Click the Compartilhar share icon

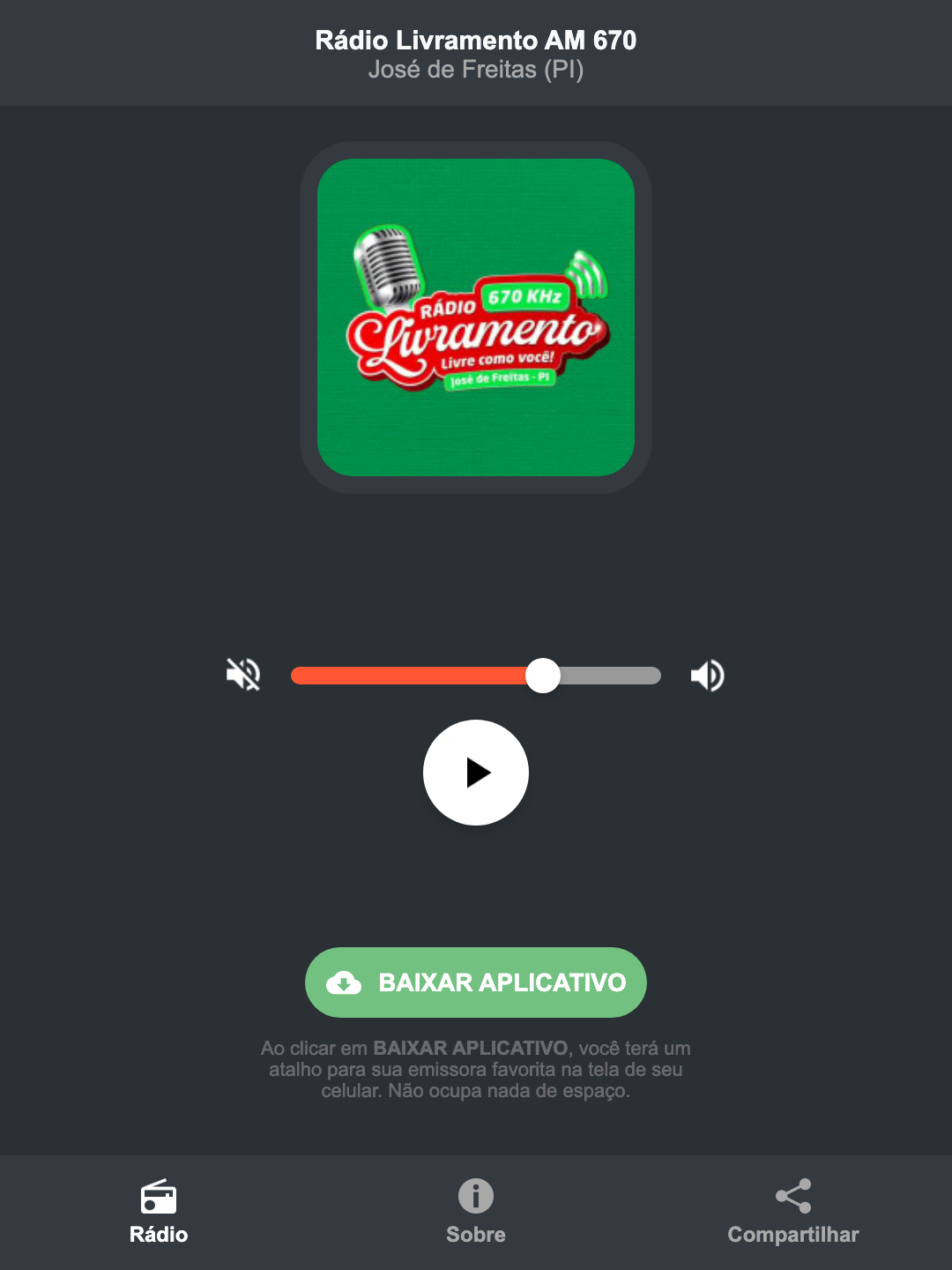click(x=792, y=1198)
